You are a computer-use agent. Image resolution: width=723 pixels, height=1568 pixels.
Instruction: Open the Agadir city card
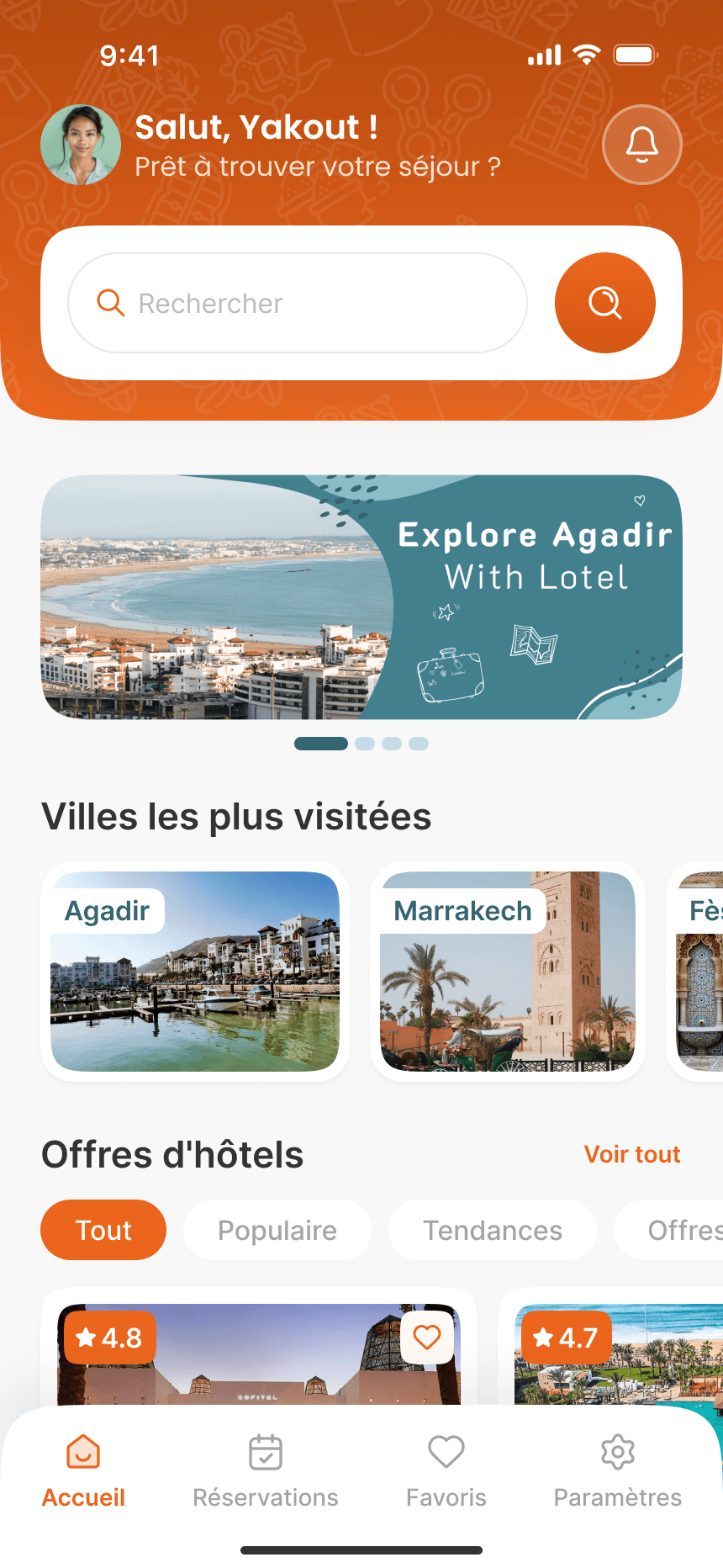point(195,972)
